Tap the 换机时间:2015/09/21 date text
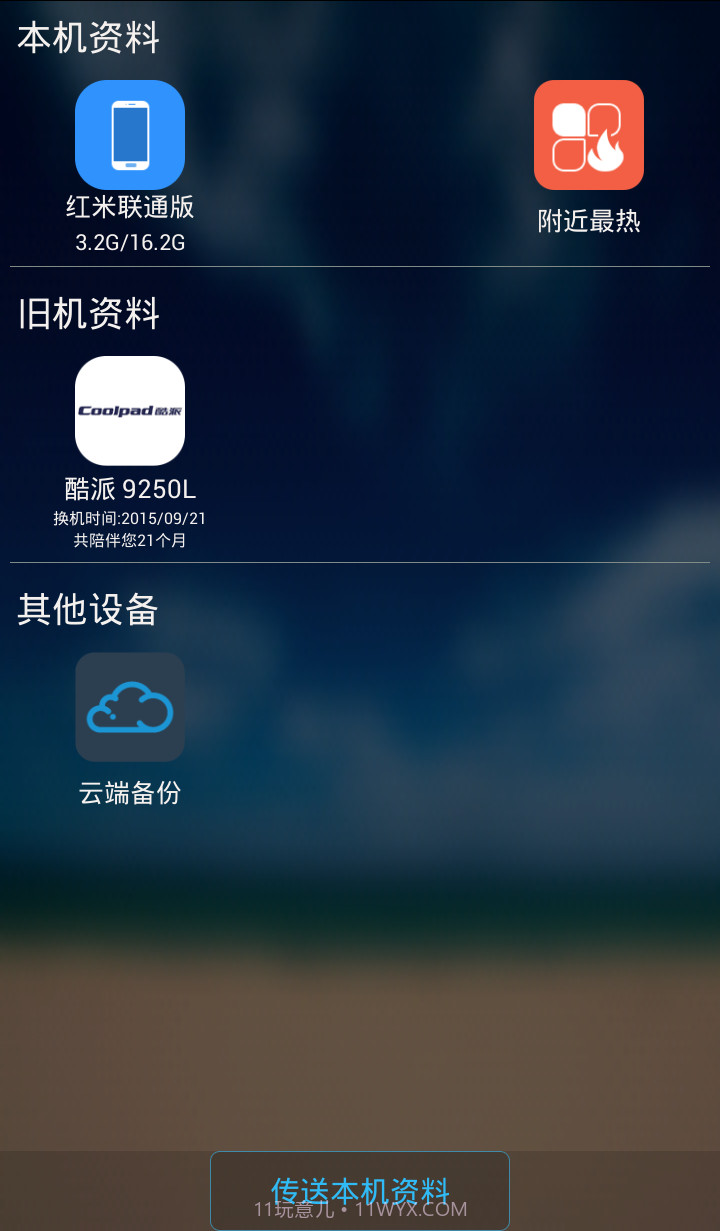720x1231 pixels. (x=130, y=518)
